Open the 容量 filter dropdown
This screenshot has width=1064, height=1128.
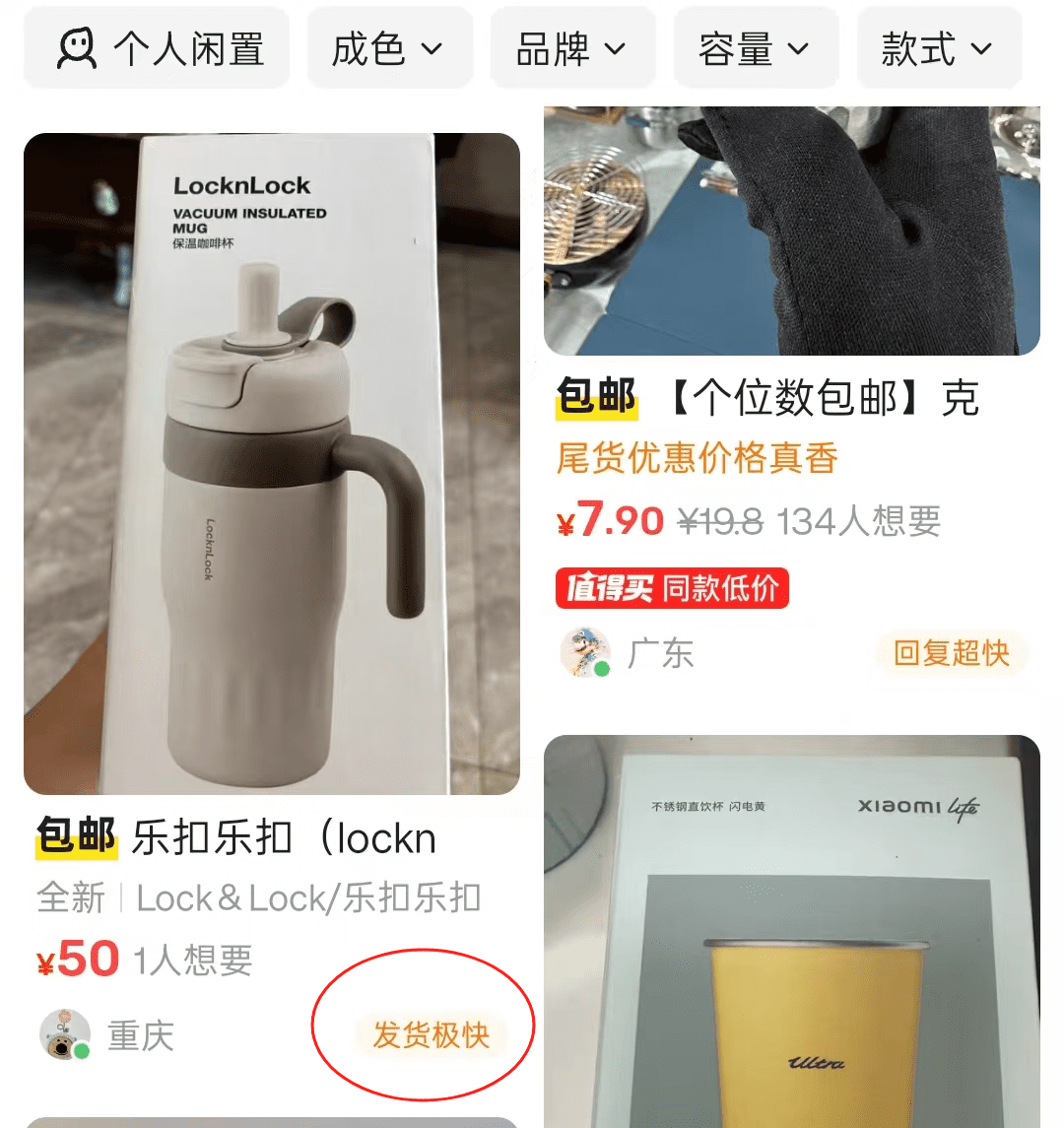756,48
